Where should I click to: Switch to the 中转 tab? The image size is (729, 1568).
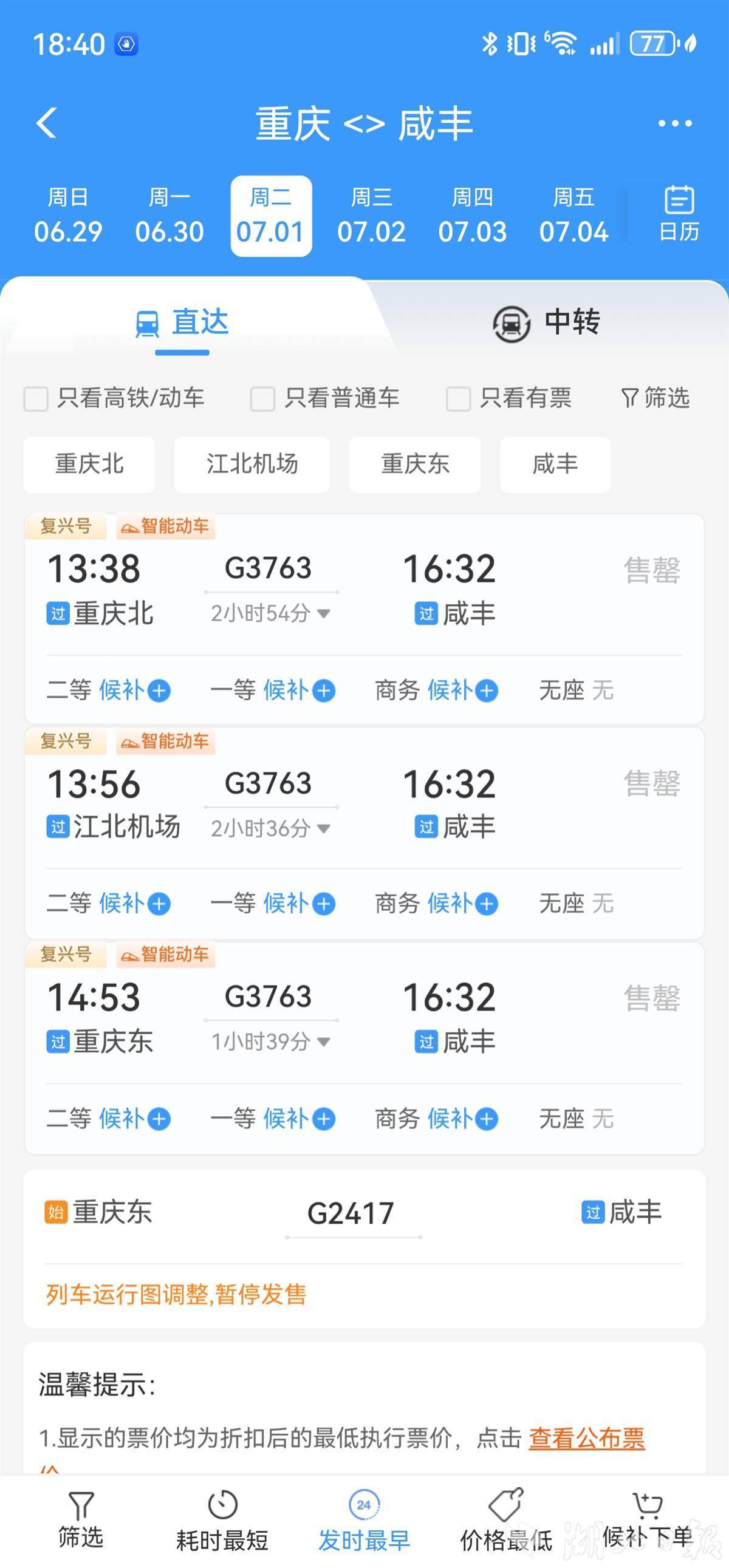click(x=547, y=322)
